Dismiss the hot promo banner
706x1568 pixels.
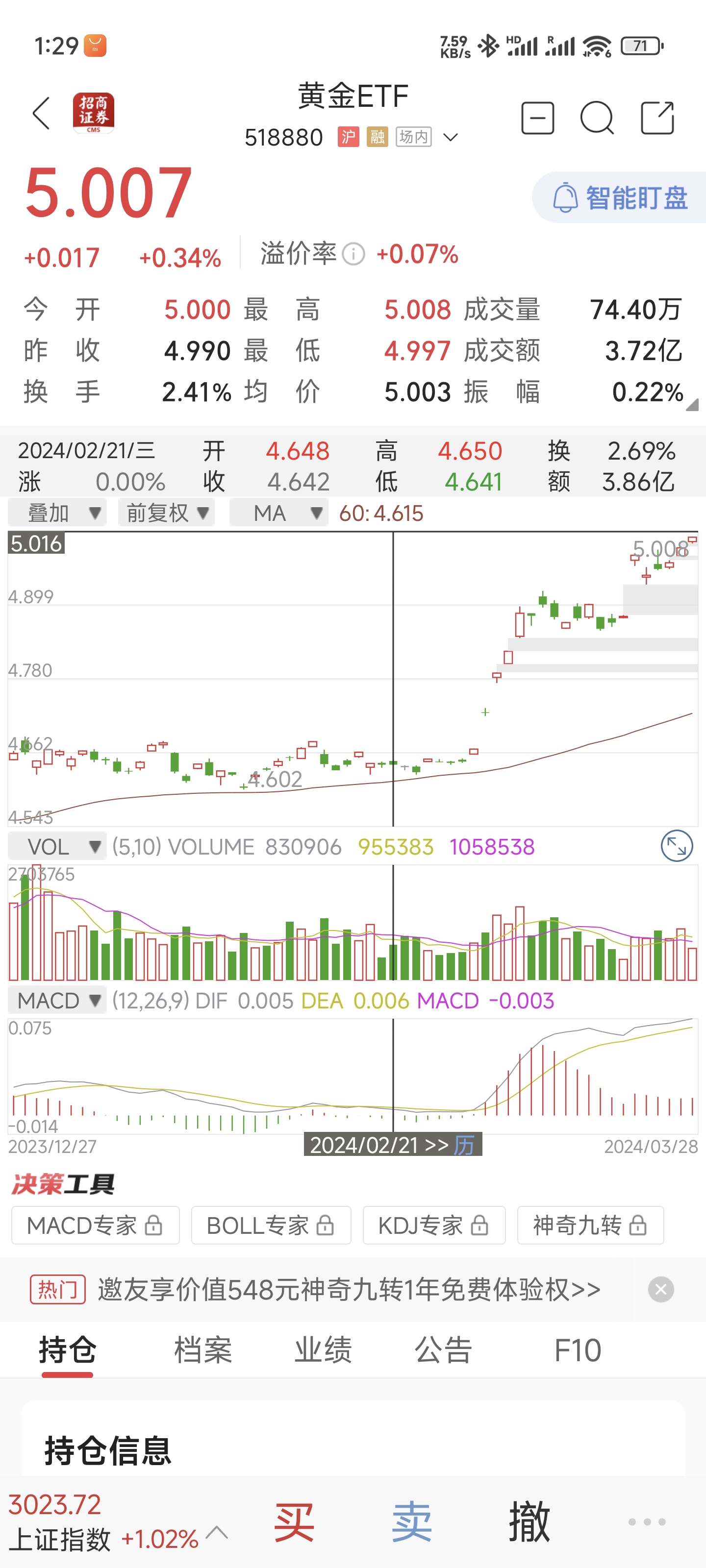click(661, 1289)
